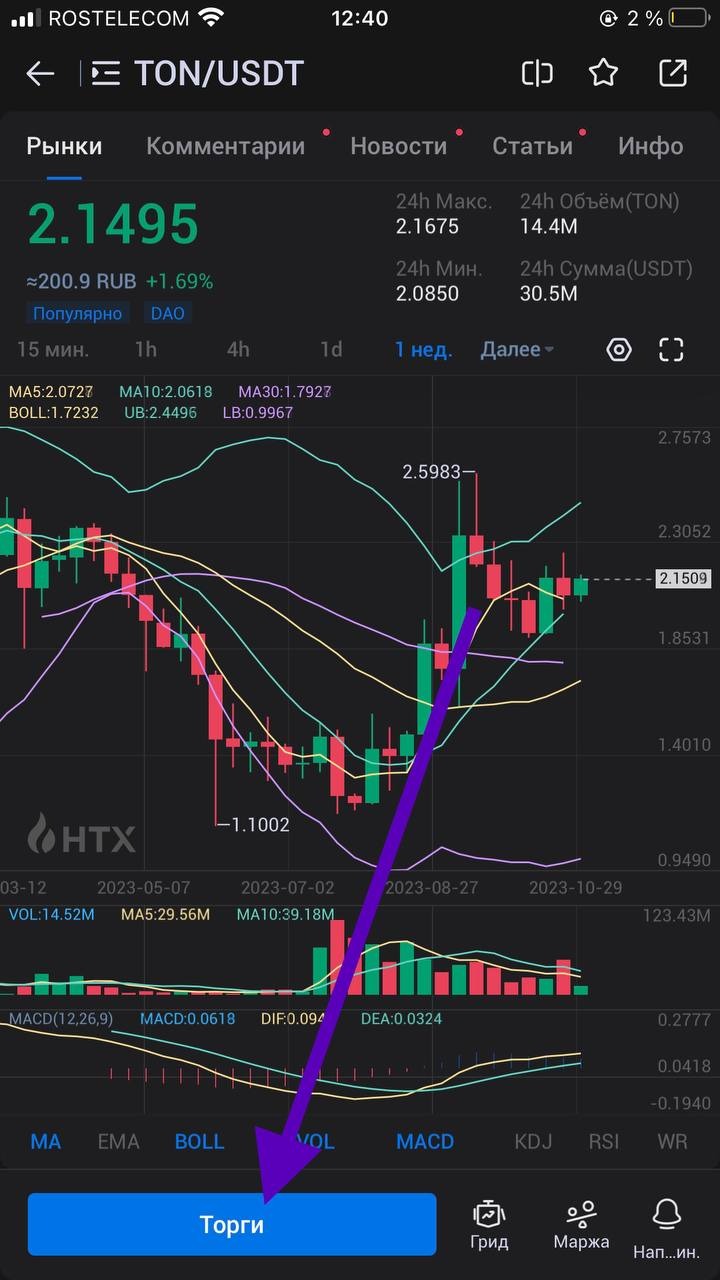
Task: Switch to the Комментарии tab
Action: point(225,146)
